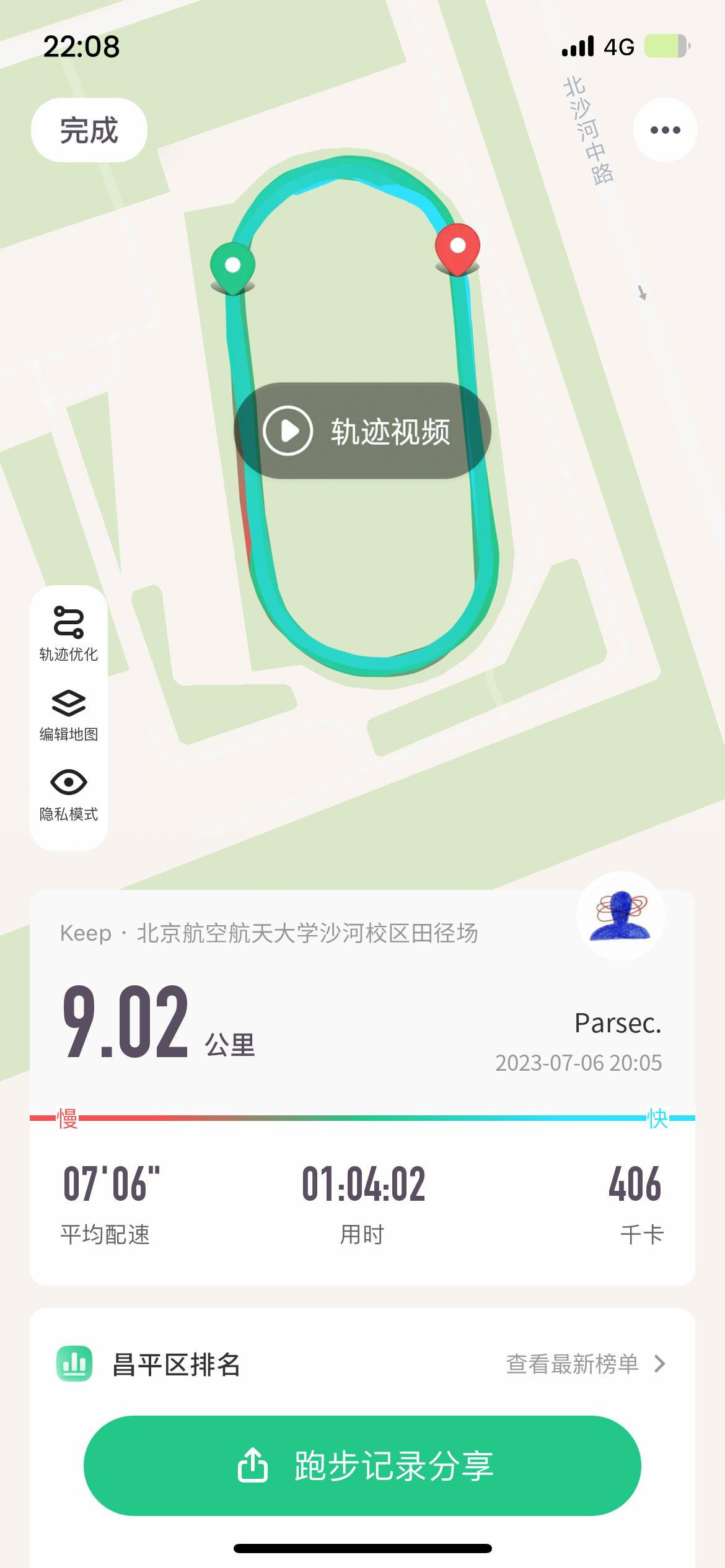The width and height of the screenshot is (725, 1568).
Task: Select 轨迹优化 track optimization
Action: (x=68, y=633)
